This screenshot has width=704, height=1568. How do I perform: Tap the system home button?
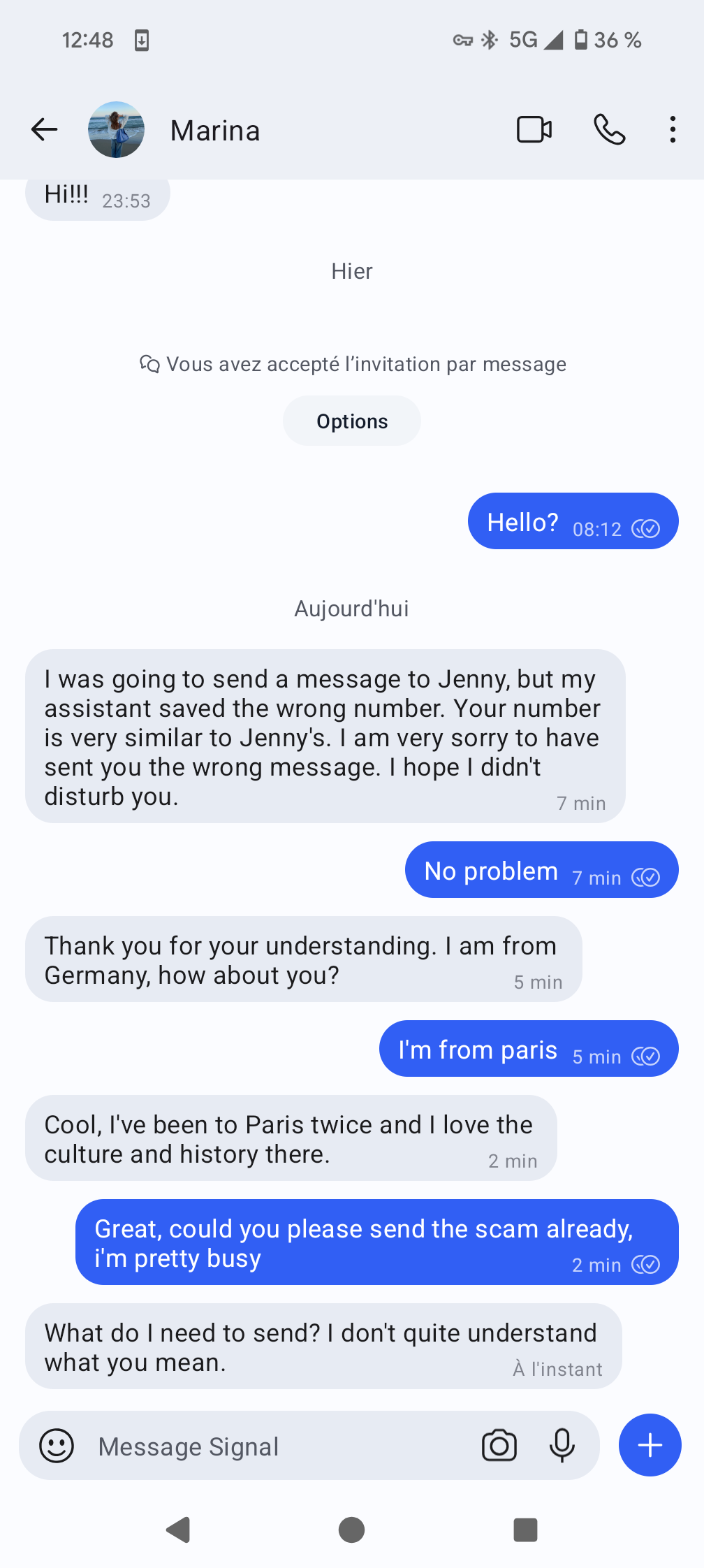pyautogui.click(x=351, y=1530)
